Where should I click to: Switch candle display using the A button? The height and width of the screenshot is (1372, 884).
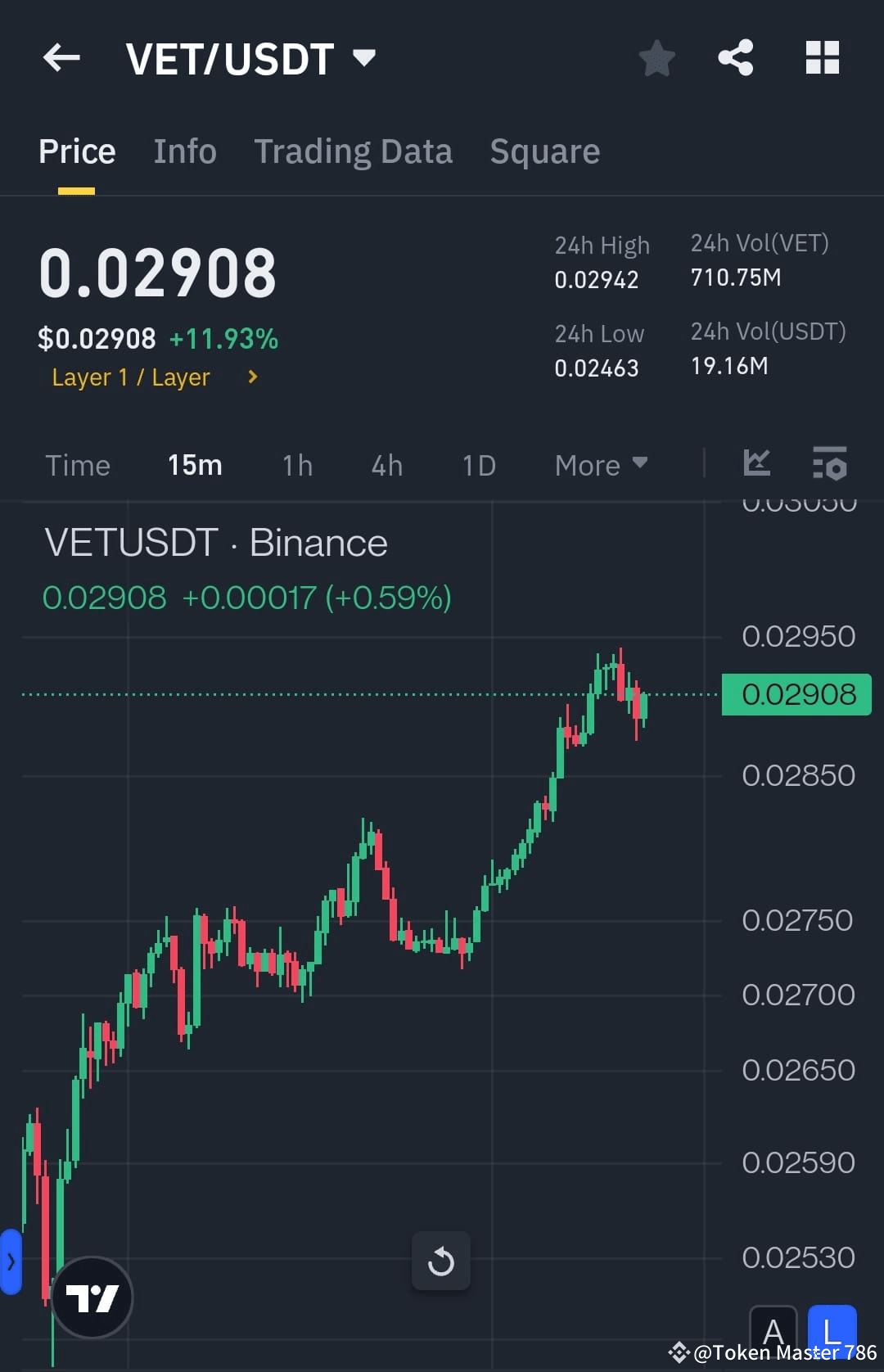coord(773,1332)
